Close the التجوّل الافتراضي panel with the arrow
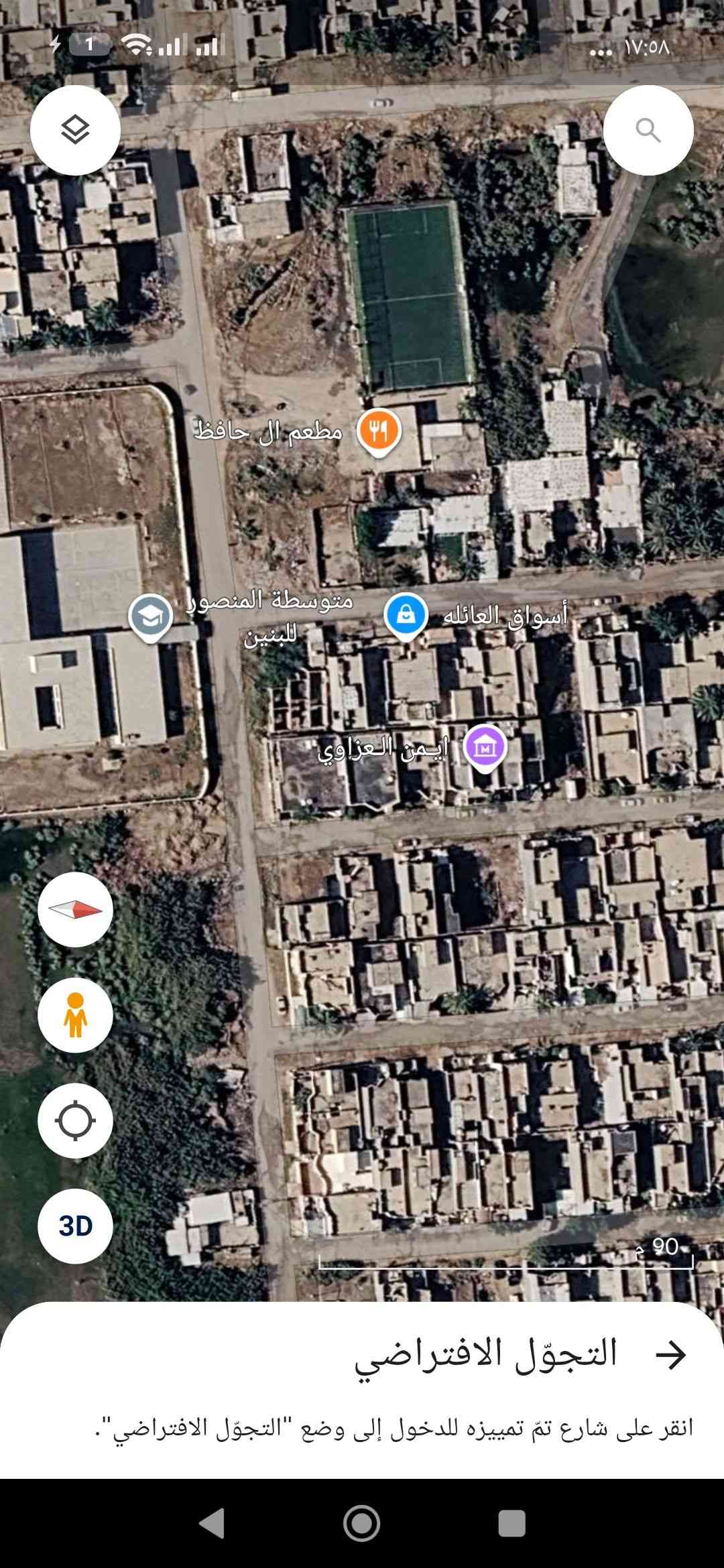The height and width of the screenshot is (1568, 724). click(x=670, y=1354)
